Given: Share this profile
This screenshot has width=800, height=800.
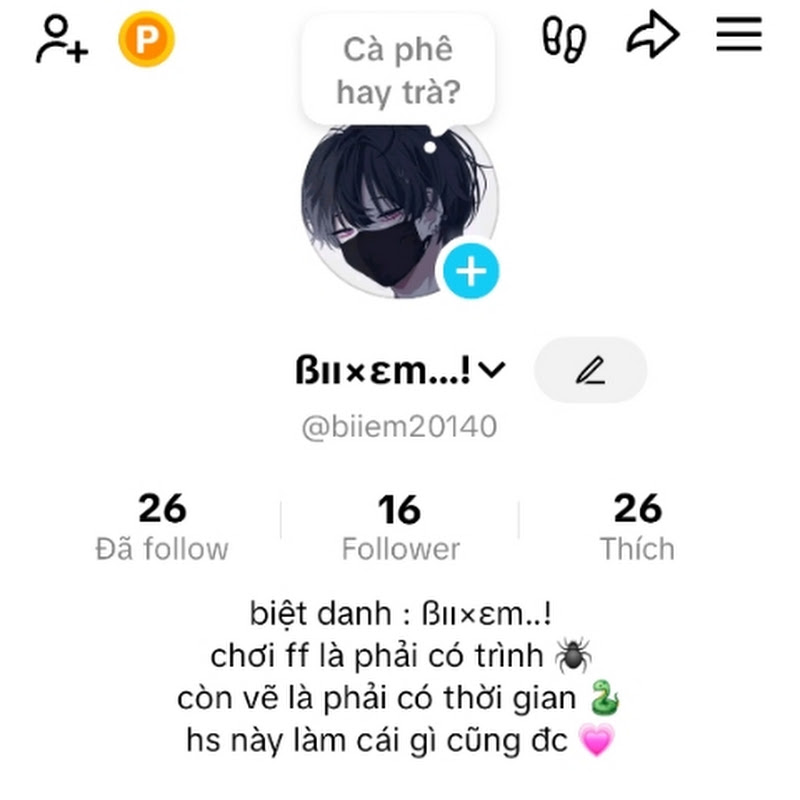Looking at the screenshot, I should (x=652, y=38).
